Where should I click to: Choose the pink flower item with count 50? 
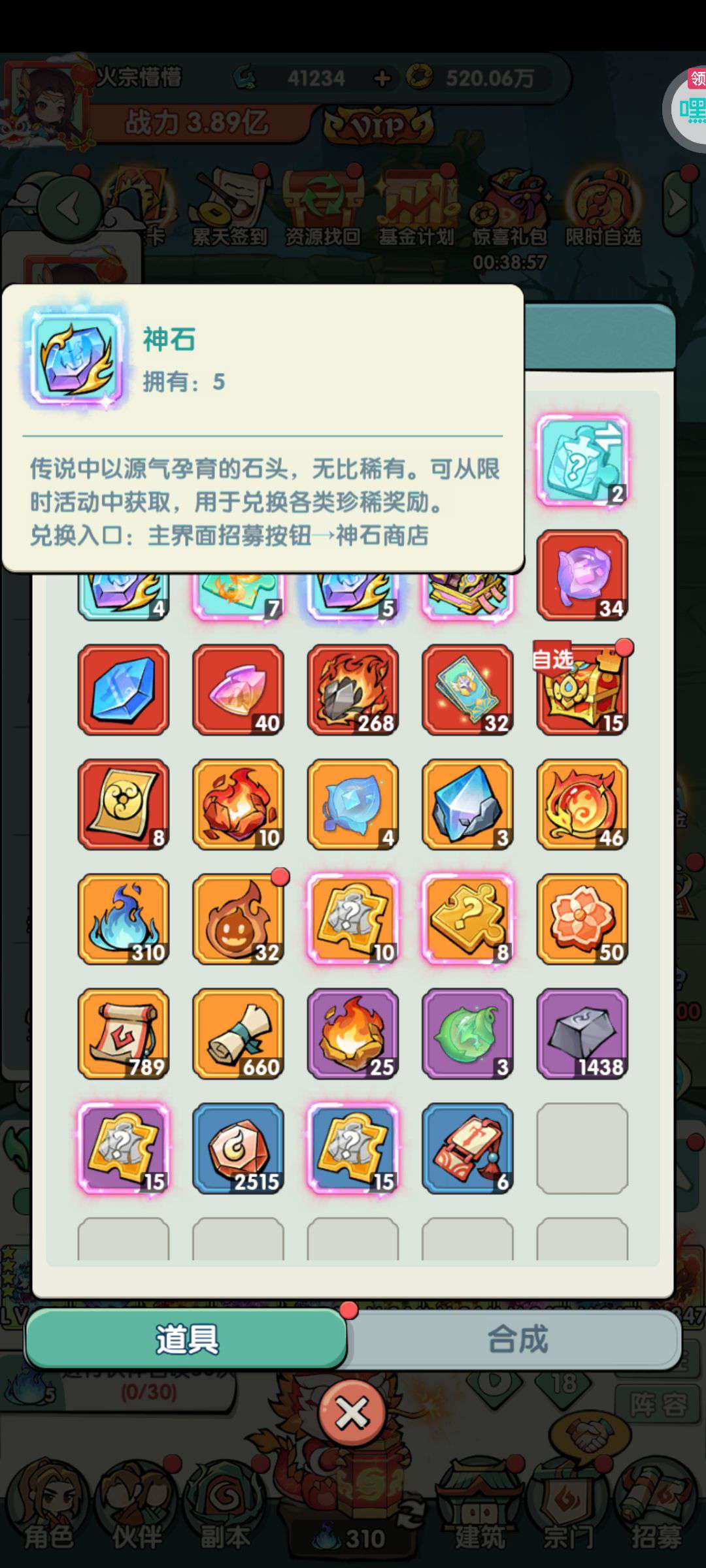click(582, 919)
